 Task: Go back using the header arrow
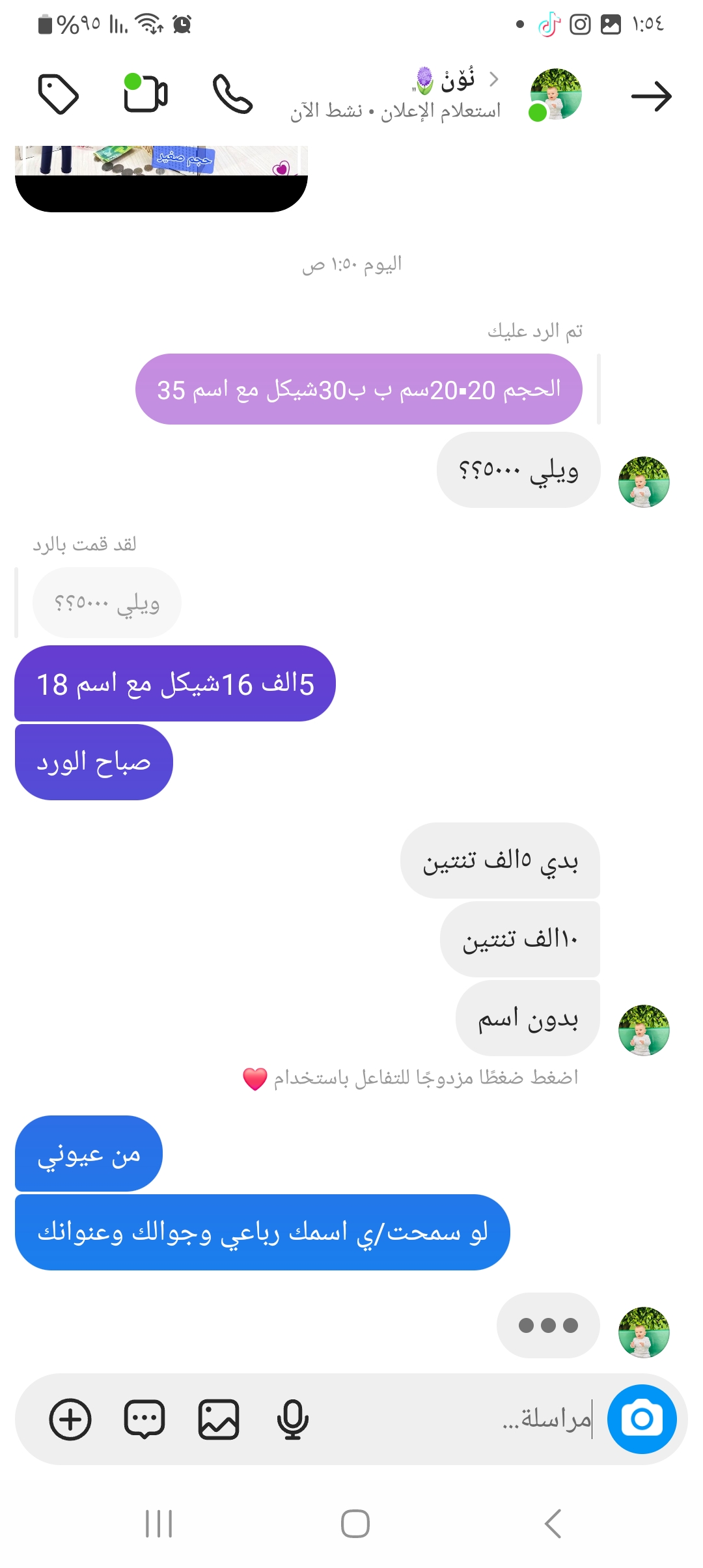click(x=651, y=96)
